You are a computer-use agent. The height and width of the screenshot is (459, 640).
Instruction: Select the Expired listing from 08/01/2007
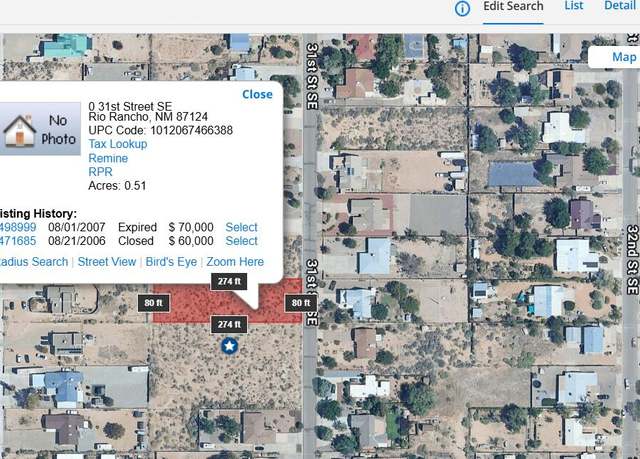tap(241, 227)
